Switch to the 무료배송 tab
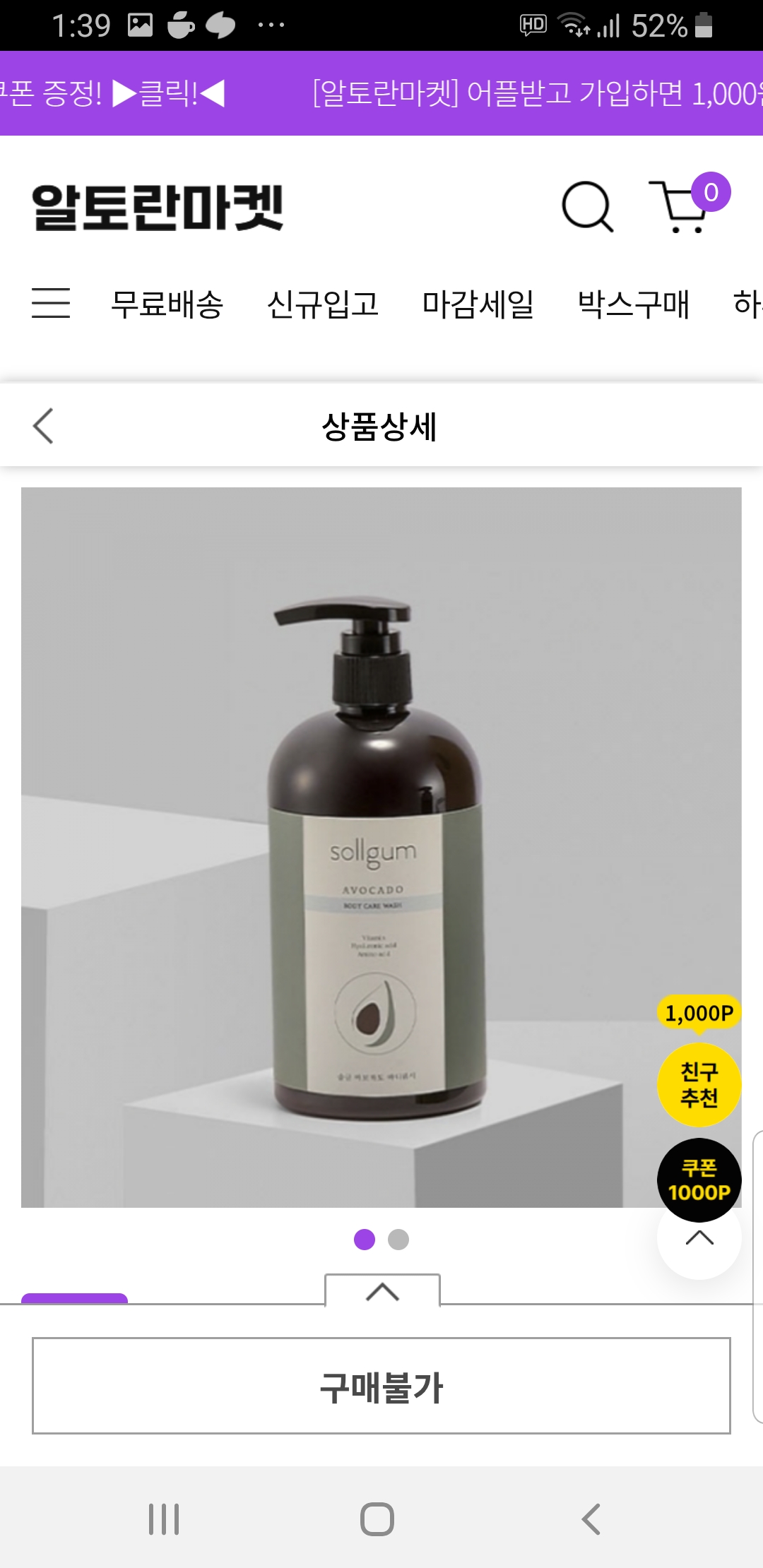 167,304
